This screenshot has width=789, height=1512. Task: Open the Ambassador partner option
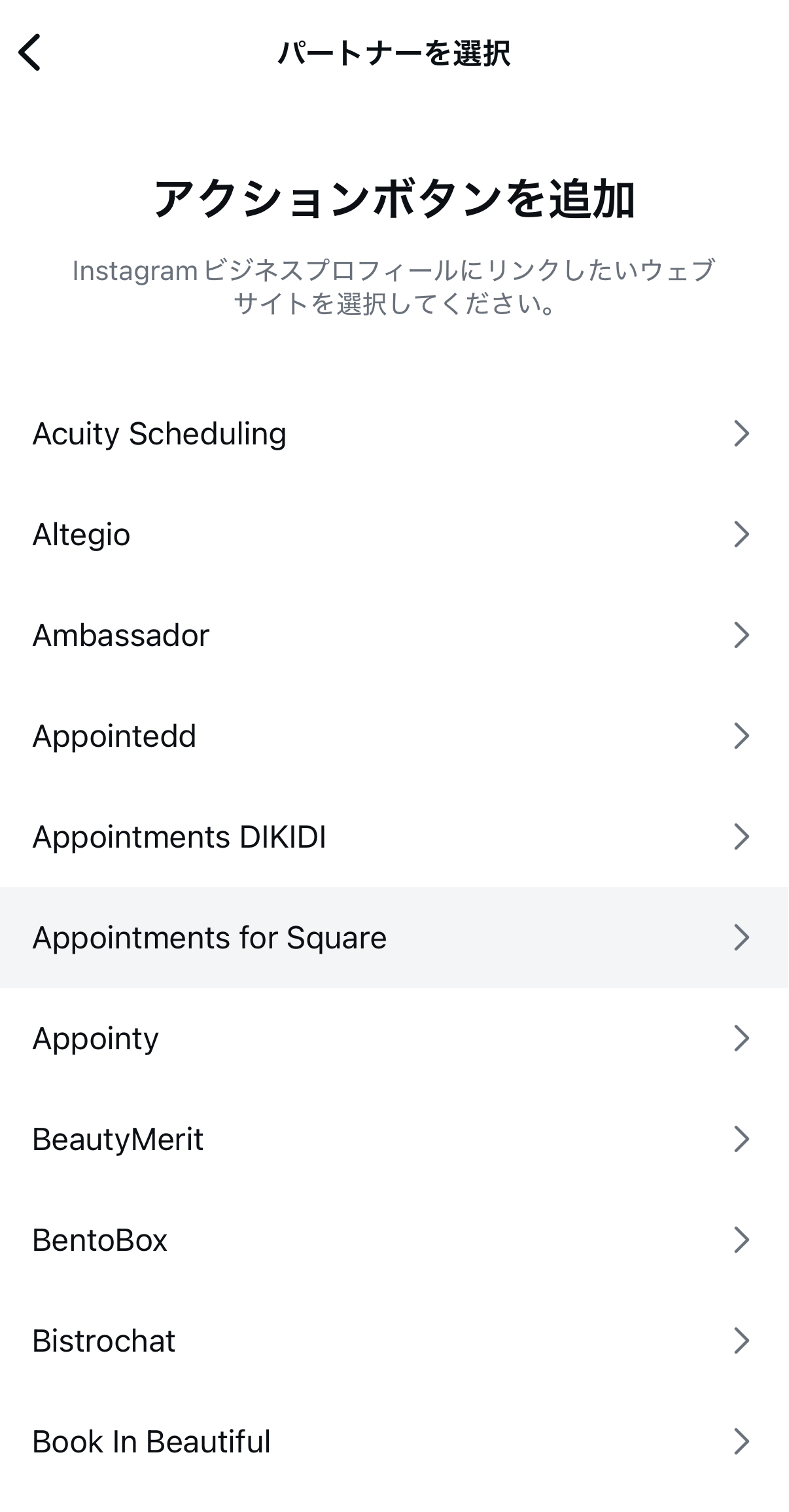[121, 635]
